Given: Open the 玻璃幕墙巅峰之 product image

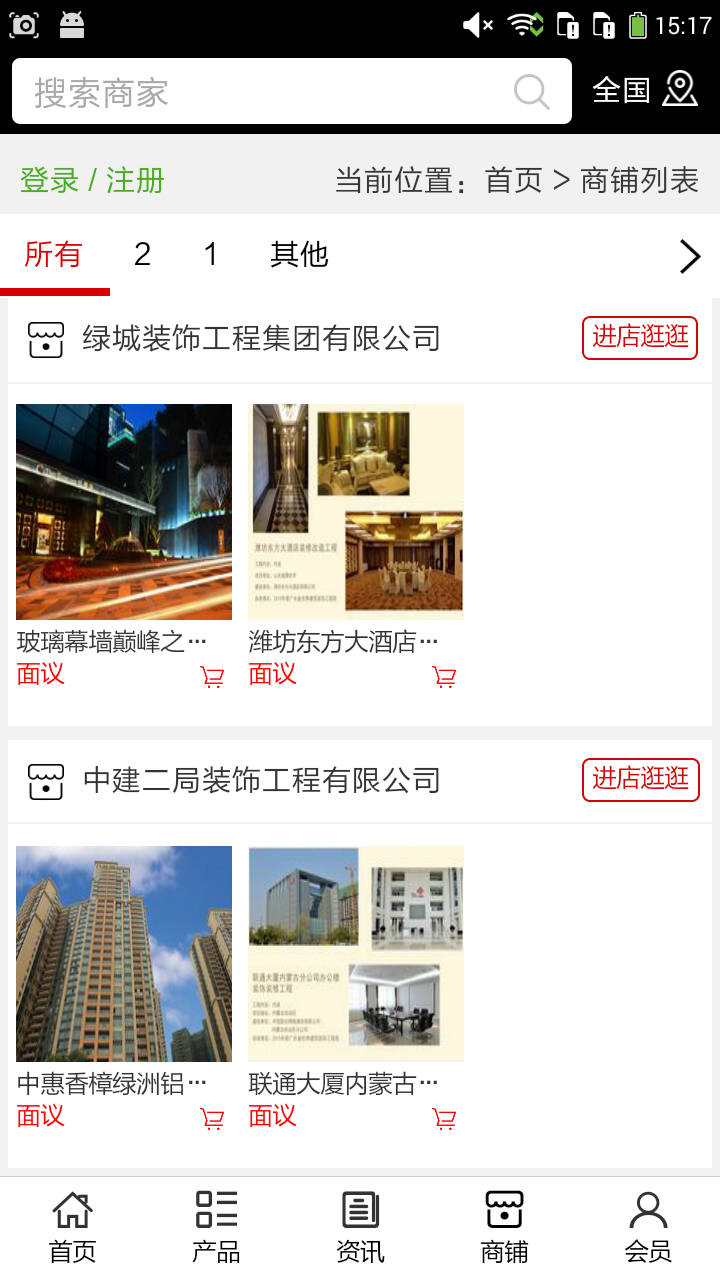Looking at the screenshot, I should [124, 512].
